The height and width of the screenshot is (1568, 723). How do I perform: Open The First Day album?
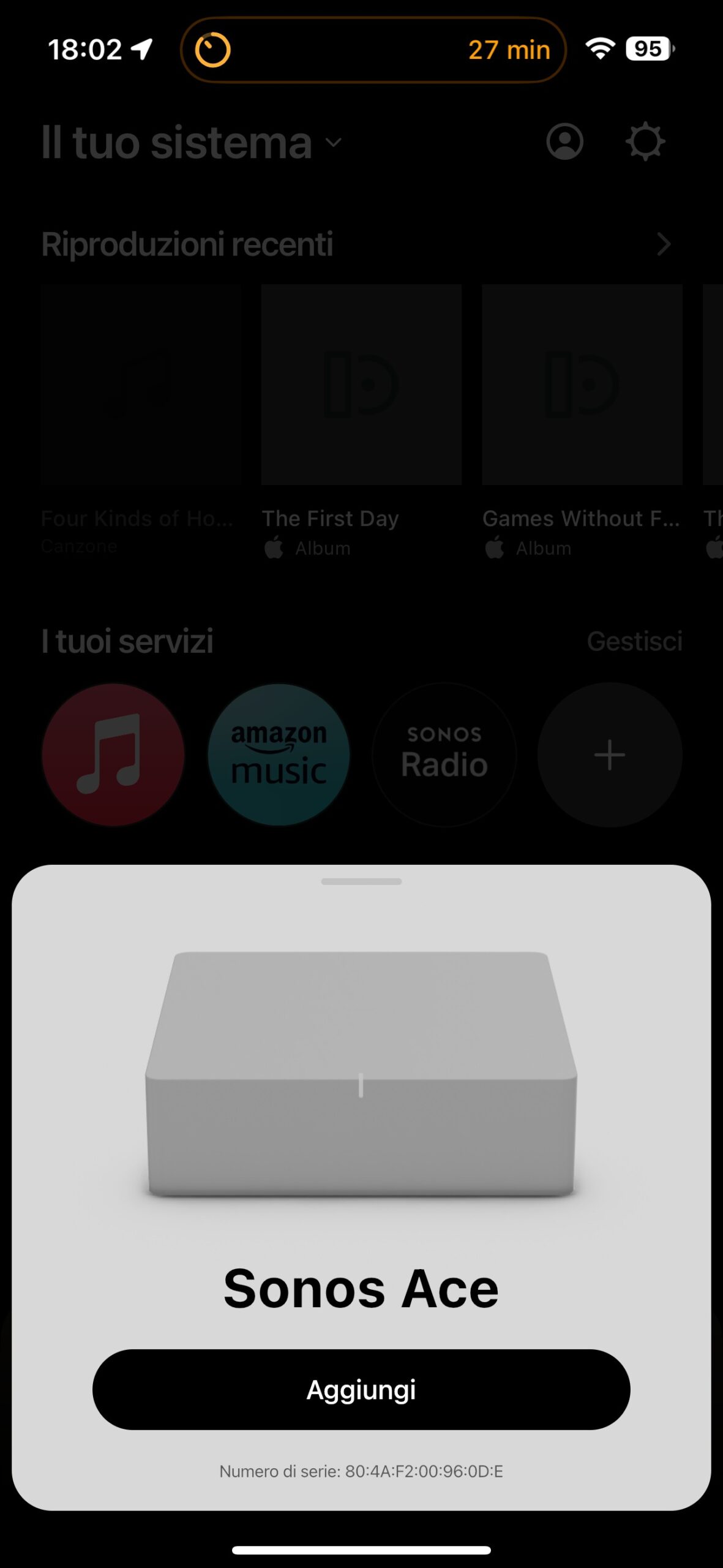pos(361,385)
